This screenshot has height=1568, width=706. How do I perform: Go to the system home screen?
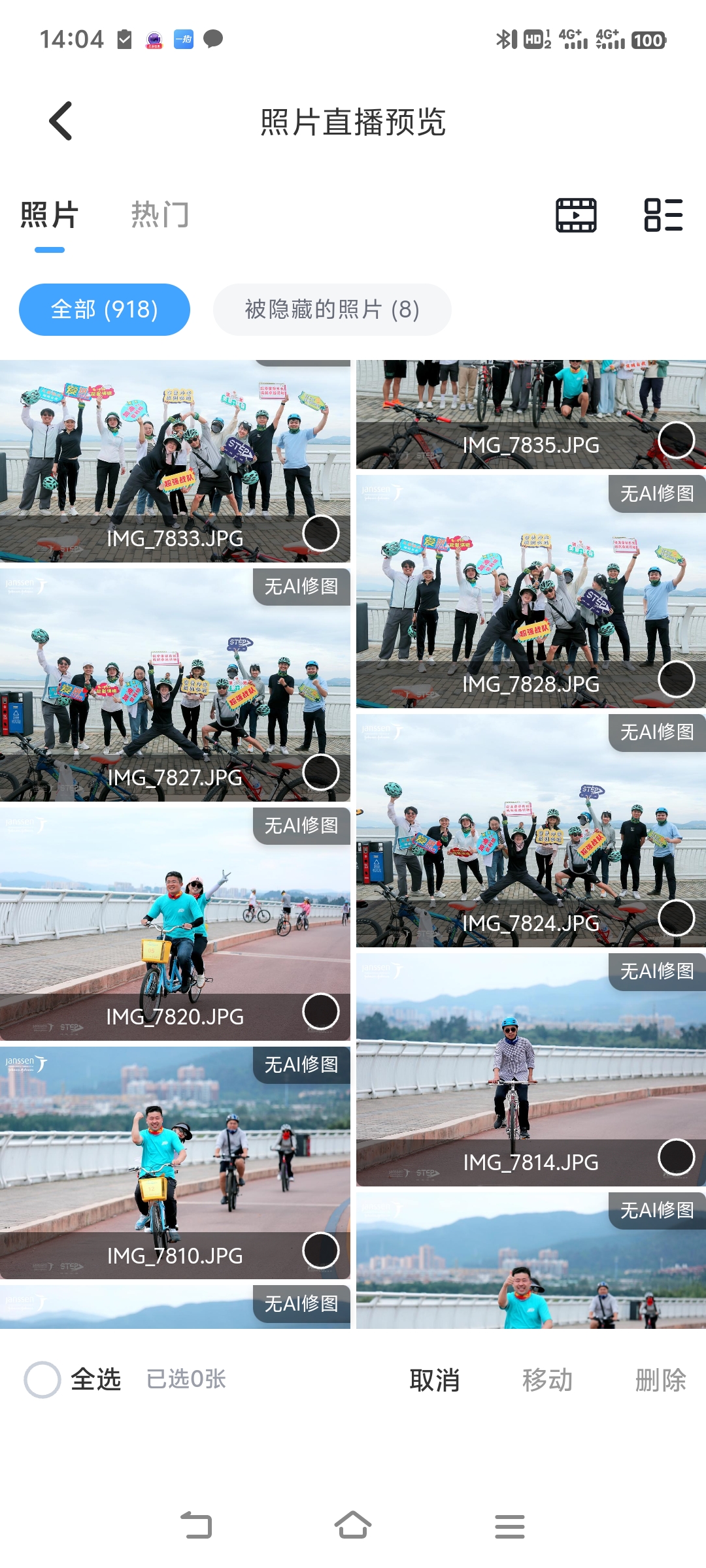pos(353,1526)
